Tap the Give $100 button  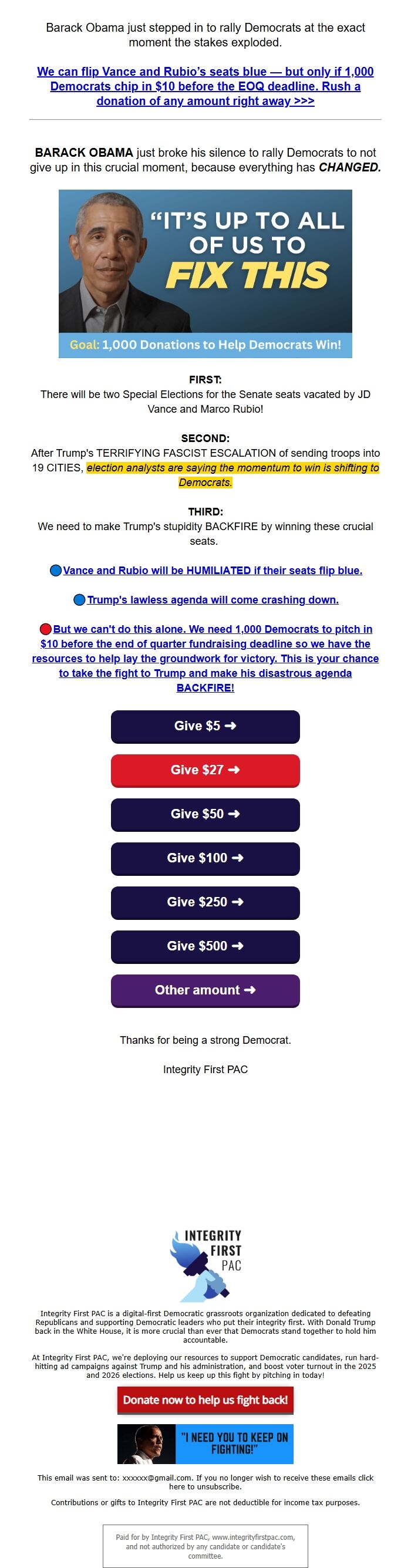205,858
